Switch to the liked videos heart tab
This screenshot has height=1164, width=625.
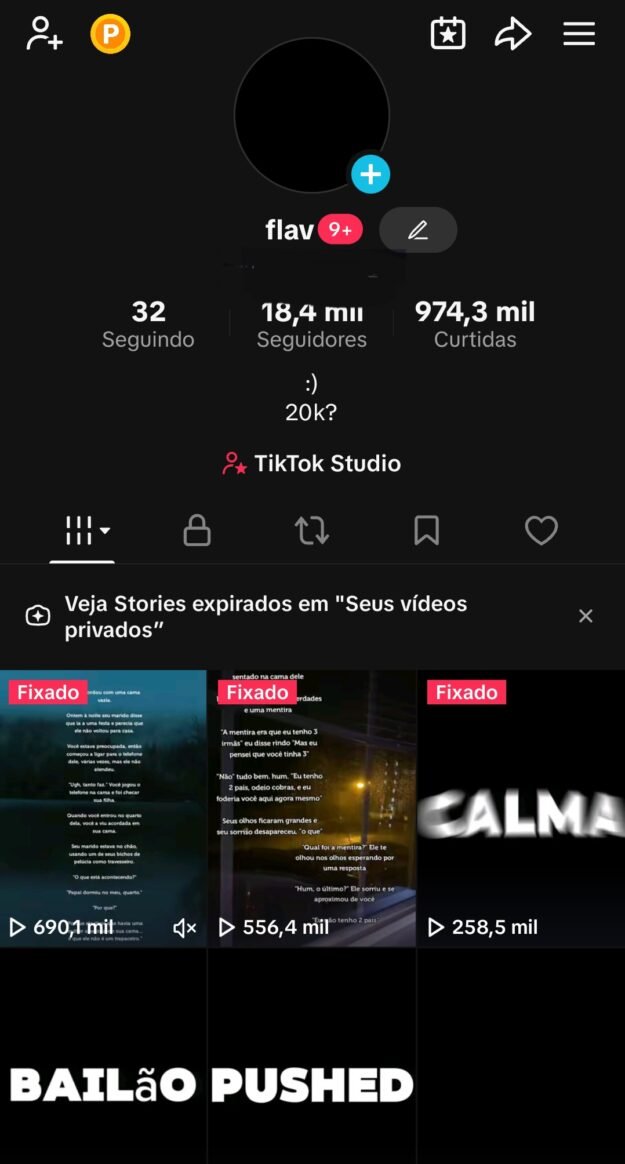[541, 531]
